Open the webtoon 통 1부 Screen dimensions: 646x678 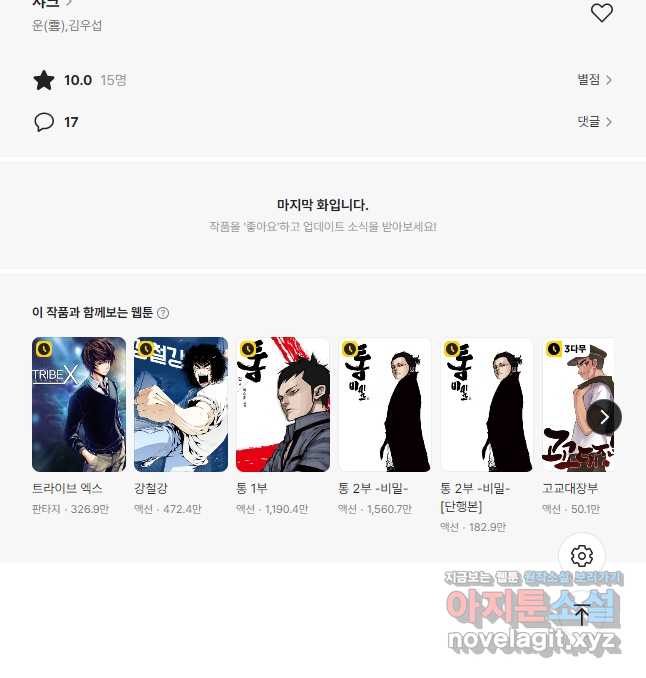coord(283,405)
